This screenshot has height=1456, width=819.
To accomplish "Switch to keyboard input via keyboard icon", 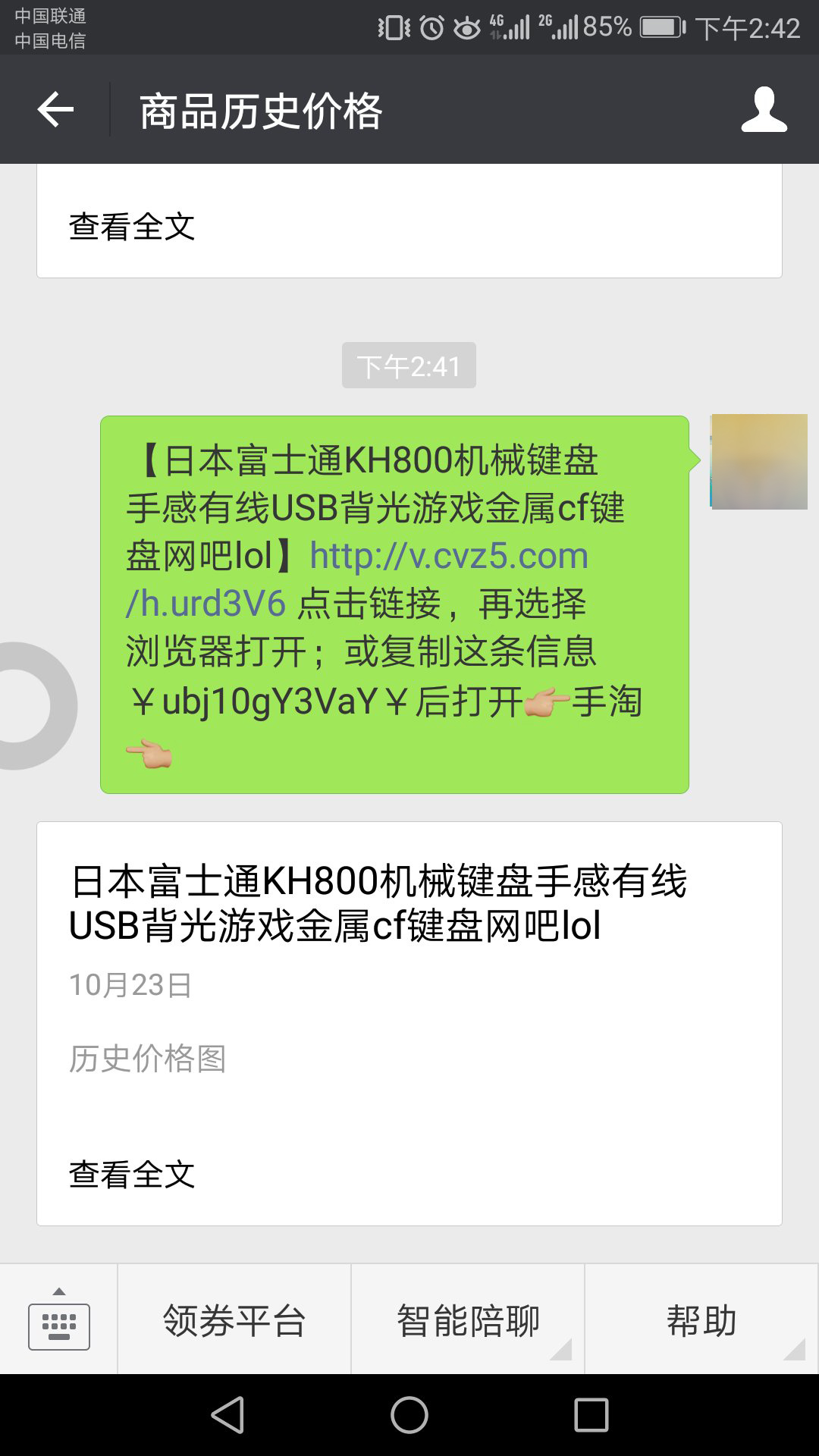I will tap(58, 1326).
